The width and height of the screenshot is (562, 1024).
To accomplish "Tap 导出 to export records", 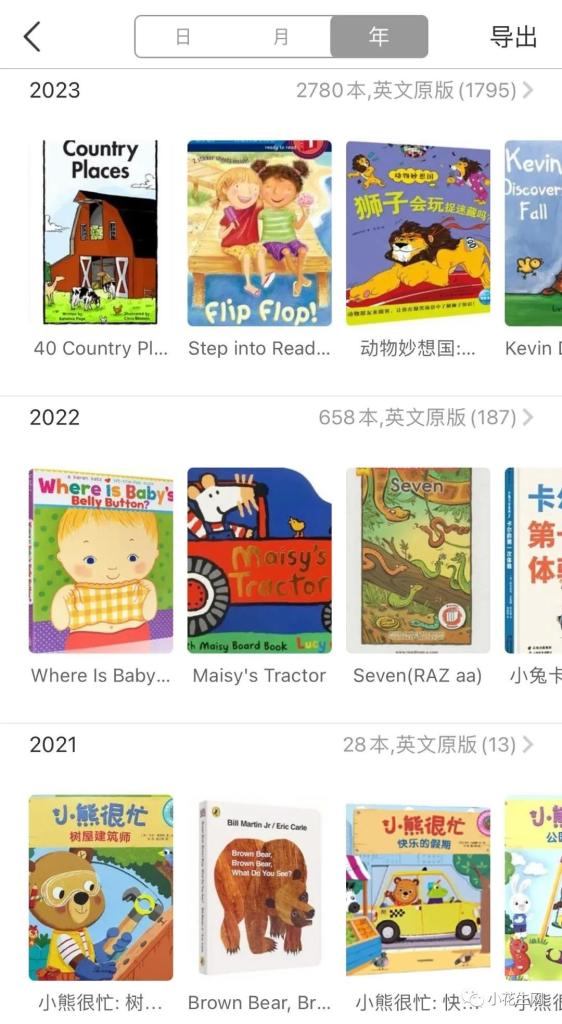I will [x=513, y=37].
